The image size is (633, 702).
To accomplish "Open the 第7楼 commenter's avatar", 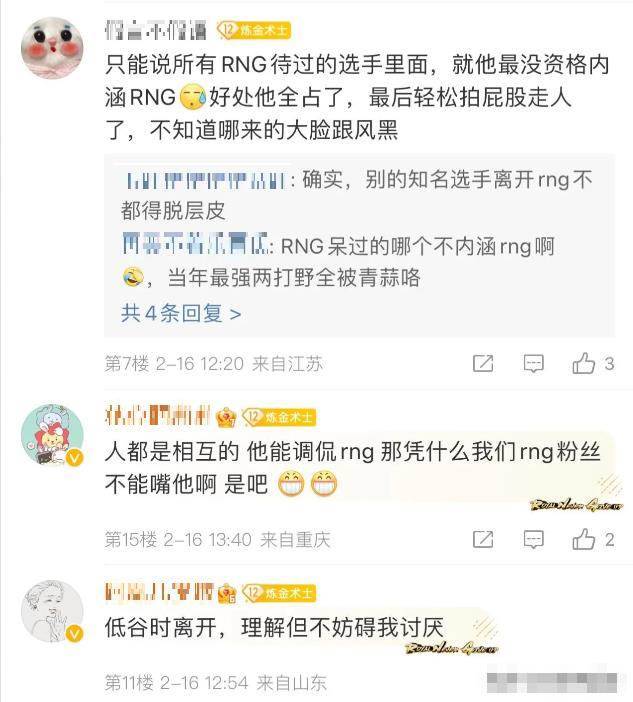I will [52, 45].
